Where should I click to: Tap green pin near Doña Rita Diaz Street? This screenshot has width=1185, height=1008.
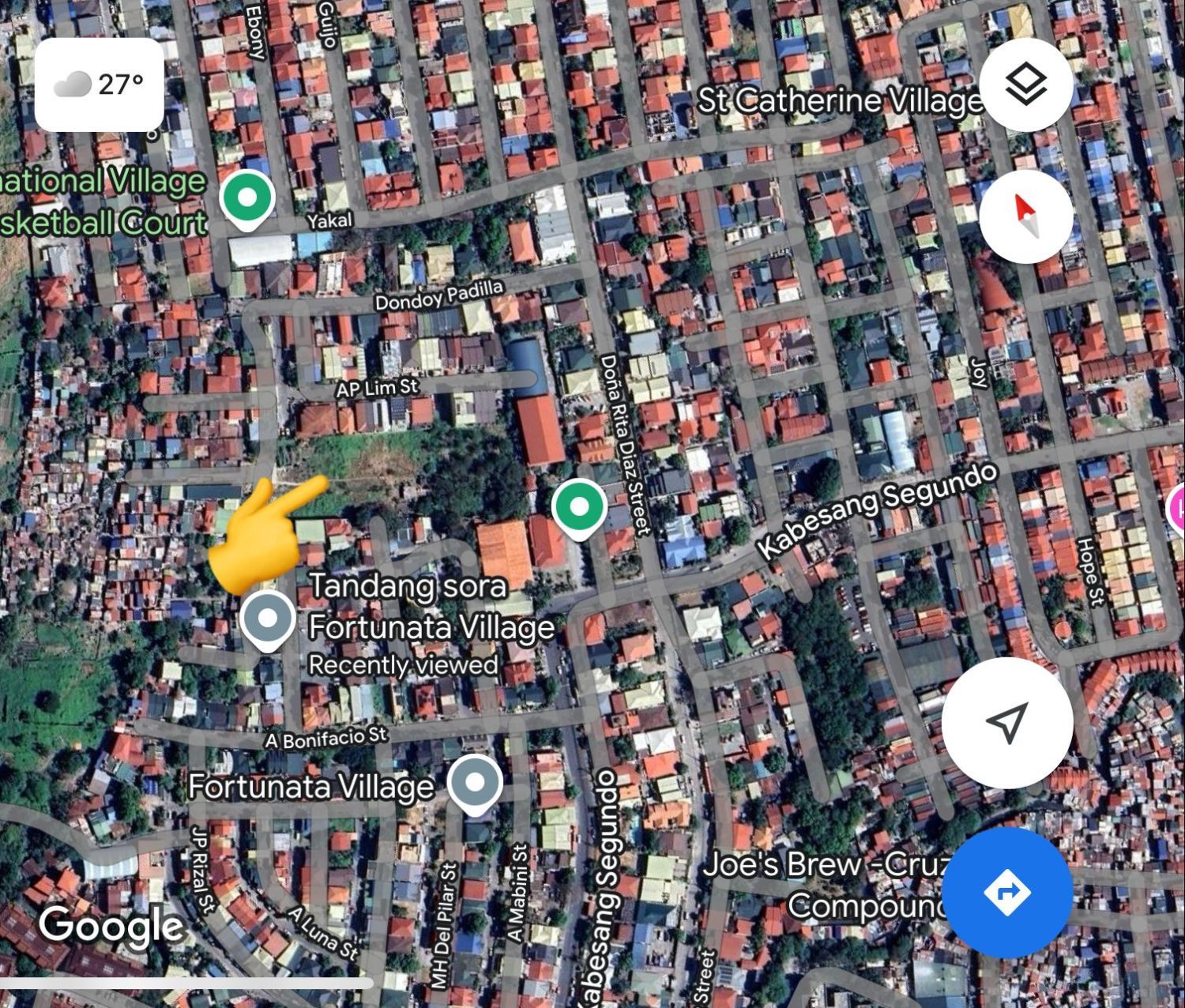579,510
